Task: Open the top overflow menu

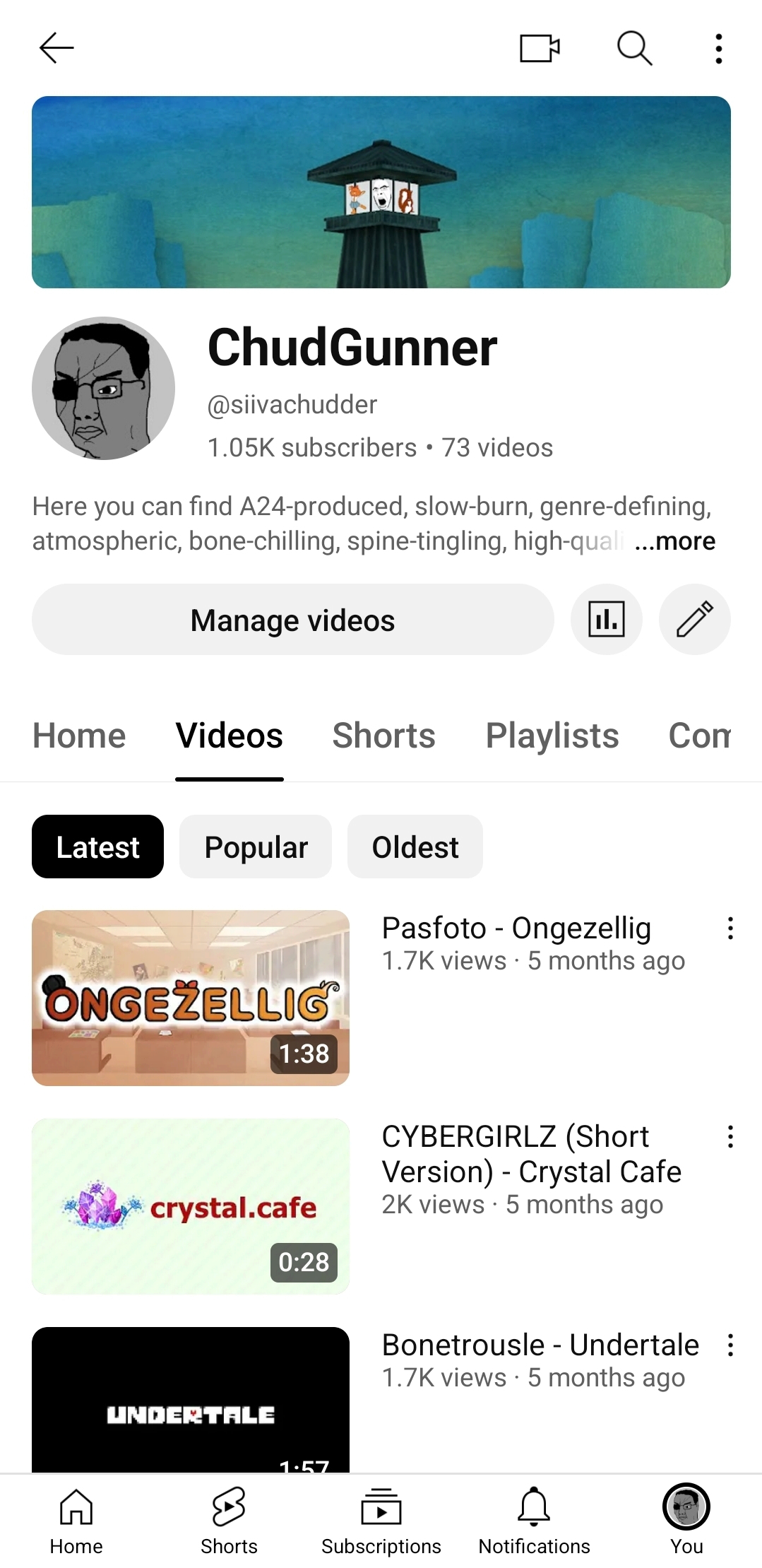Action: point(718,48)
